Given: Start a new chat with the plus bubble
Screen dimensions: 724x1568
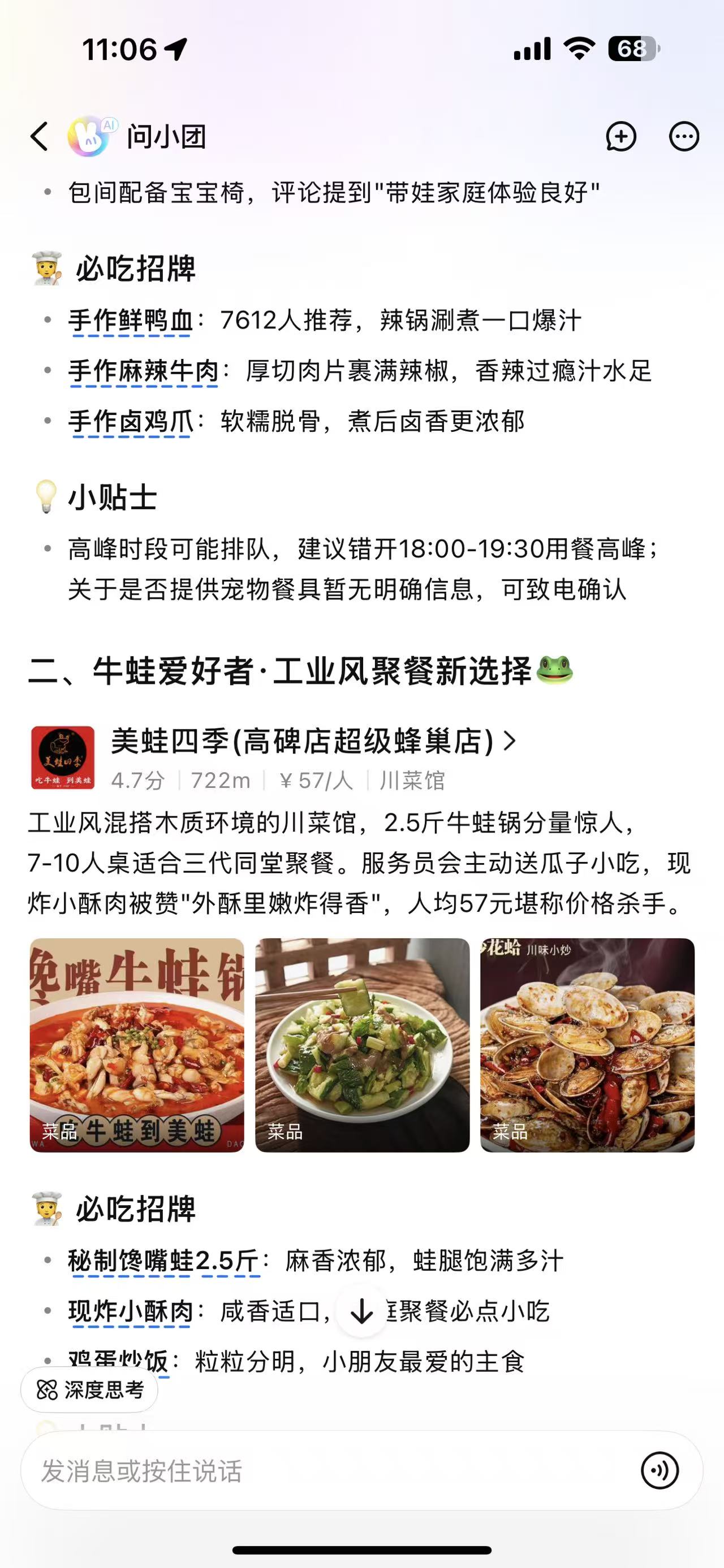Looking at the screenshot, I should [x=620, y=136].
